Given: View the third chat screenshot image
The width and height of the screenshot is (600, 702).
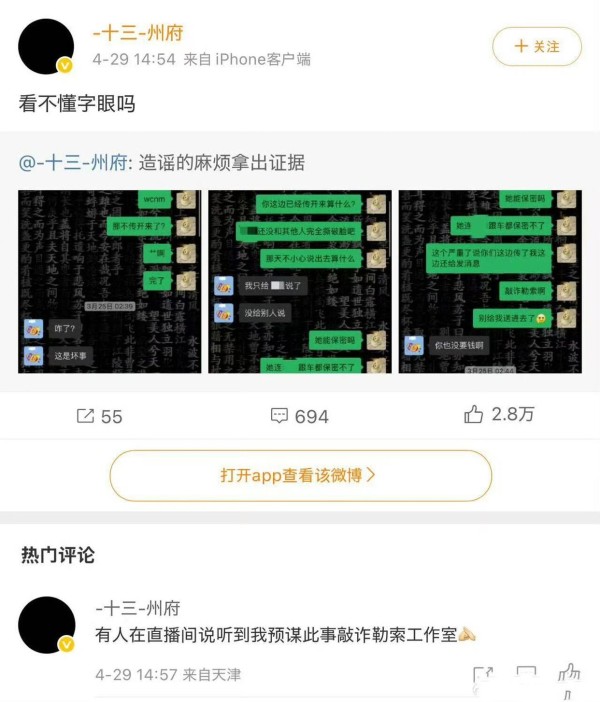Looking at the screenshot, I should [489, 281].
